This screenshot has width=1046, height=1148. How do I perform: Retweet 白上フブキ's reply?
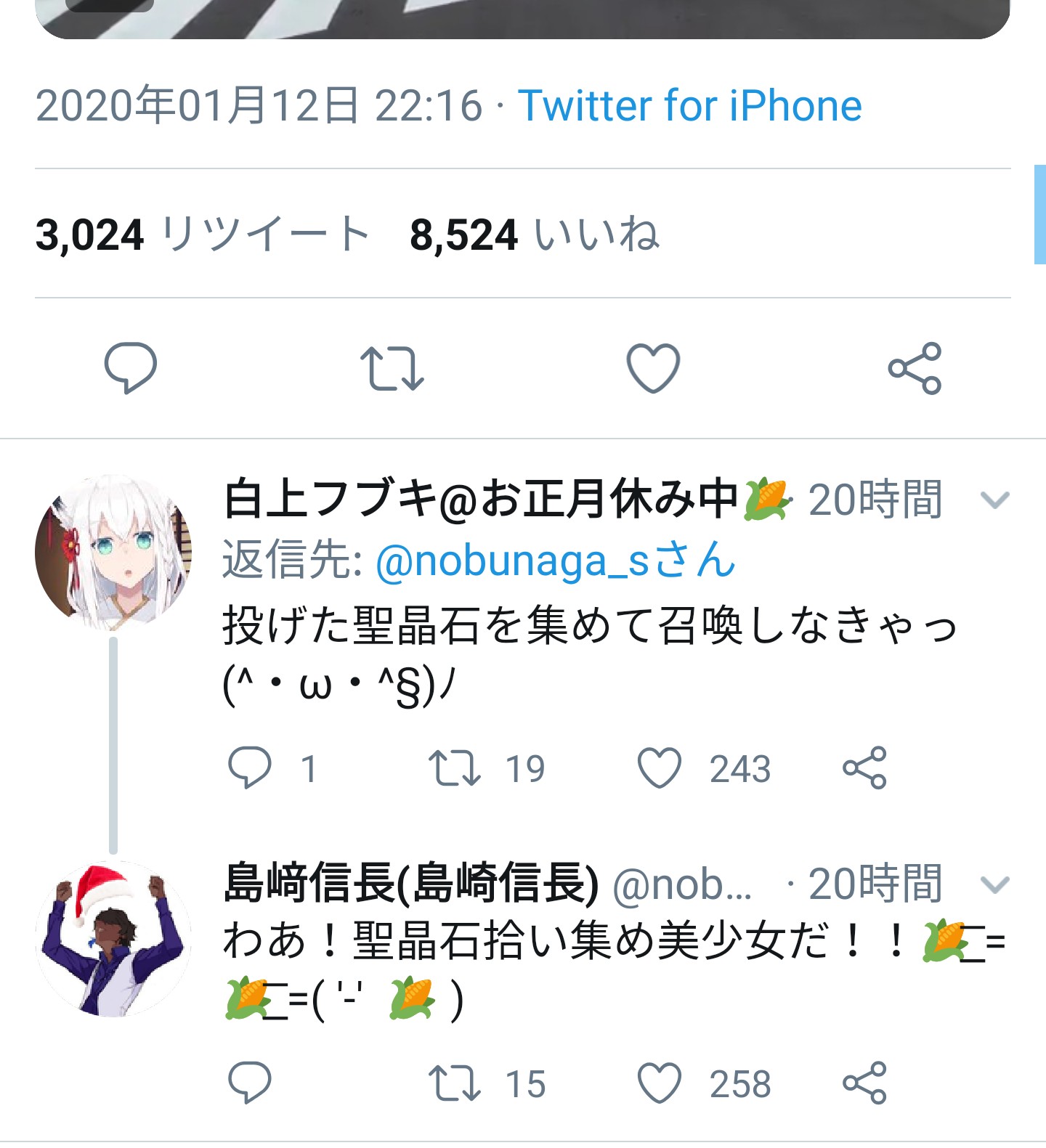click(455, 768)
